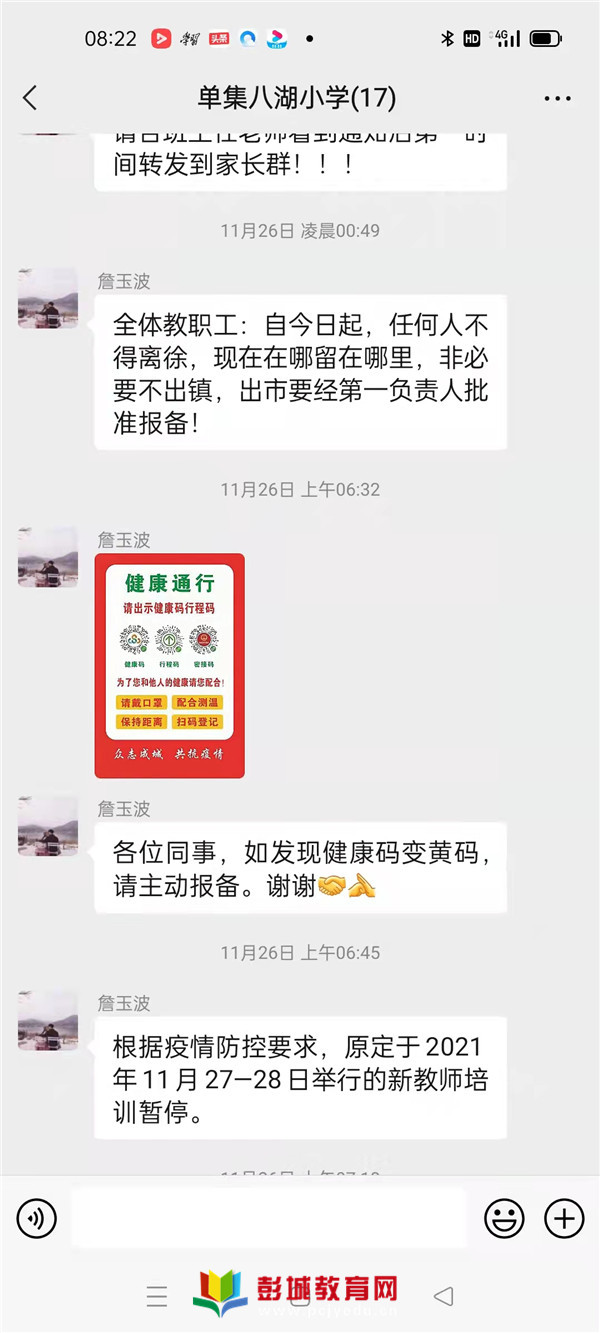
Task: View 詹玉波's profile from avatar beside 全体教职工 message
Action: (x=47, y=298)
